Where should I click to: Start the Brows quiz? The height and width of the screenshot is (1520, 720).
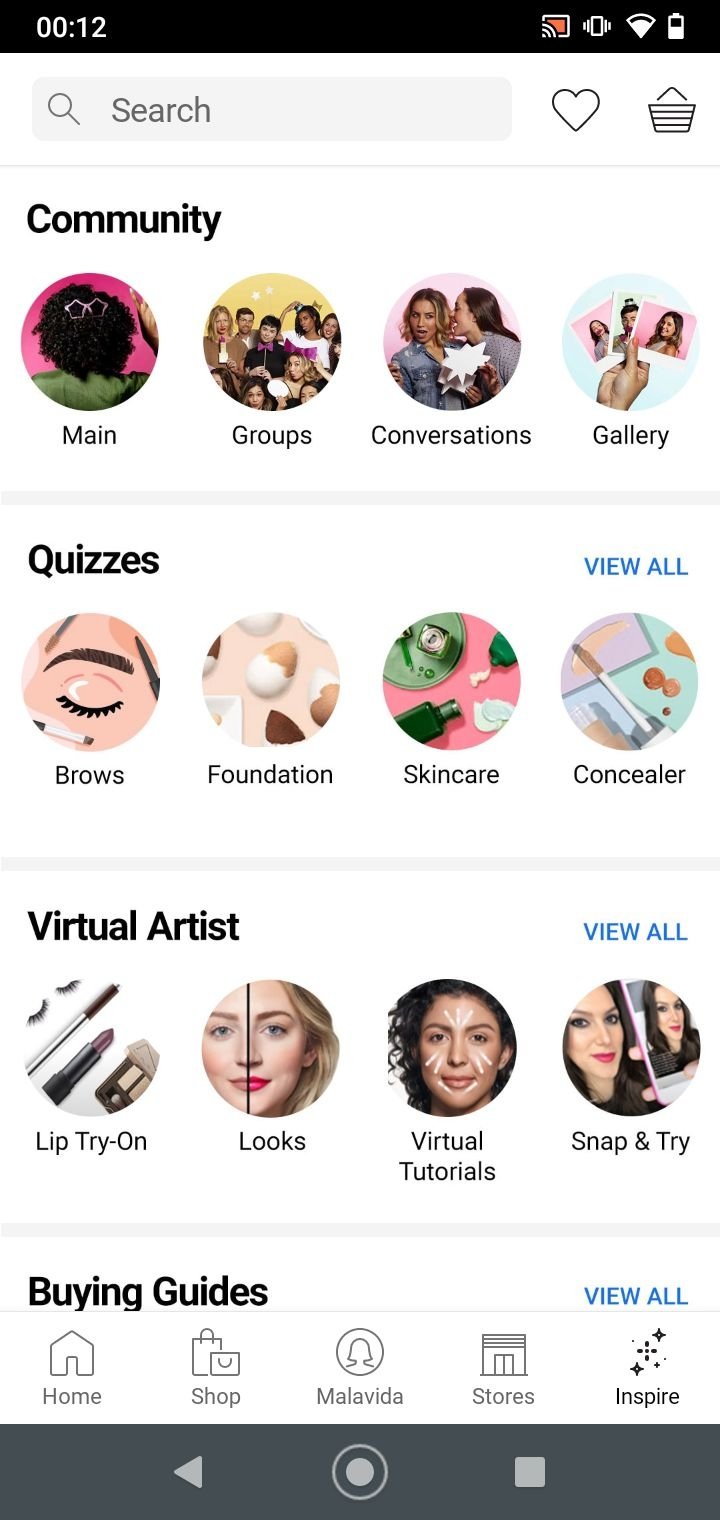90,682
